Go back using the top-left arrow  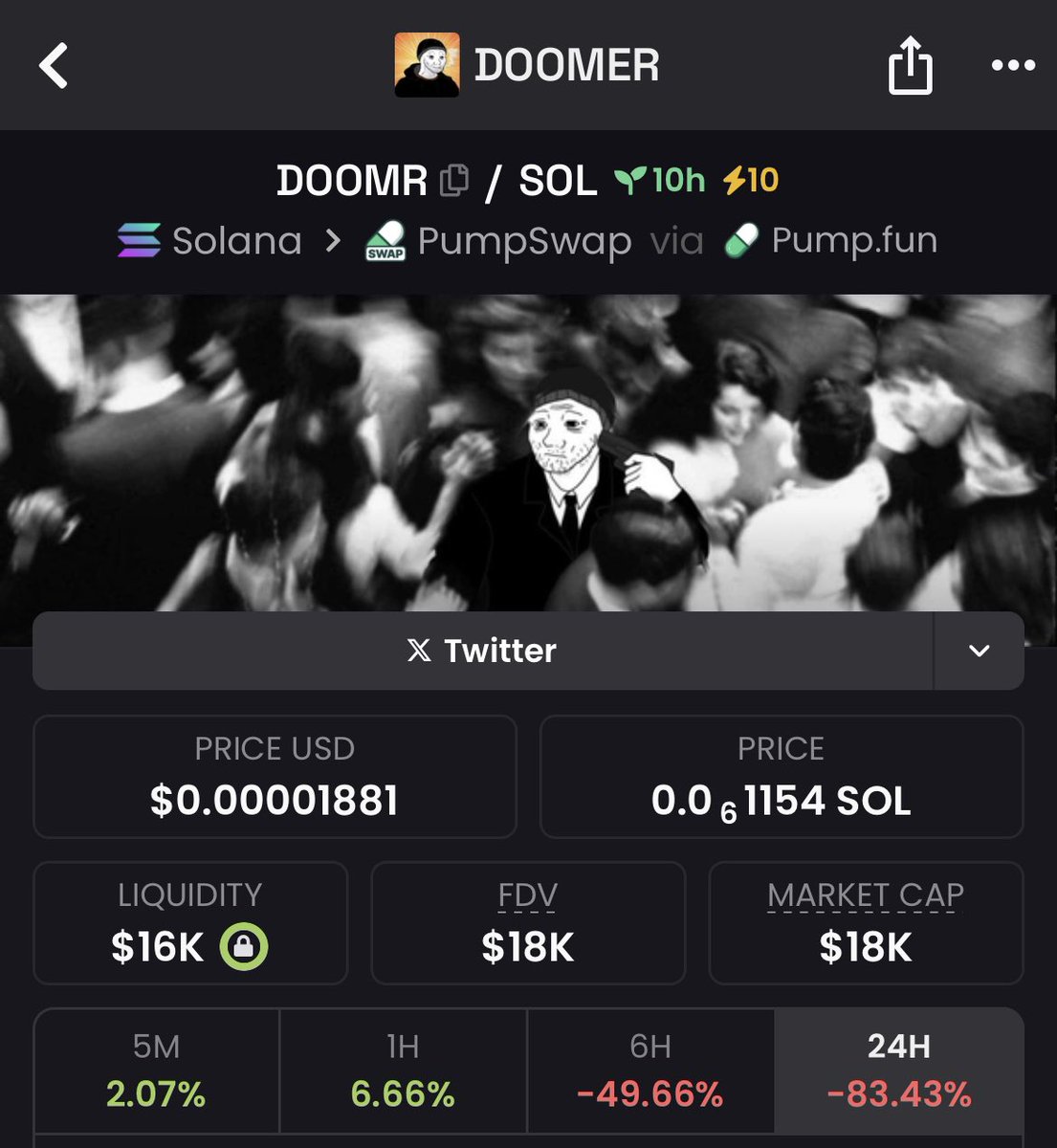coord(54,66)
